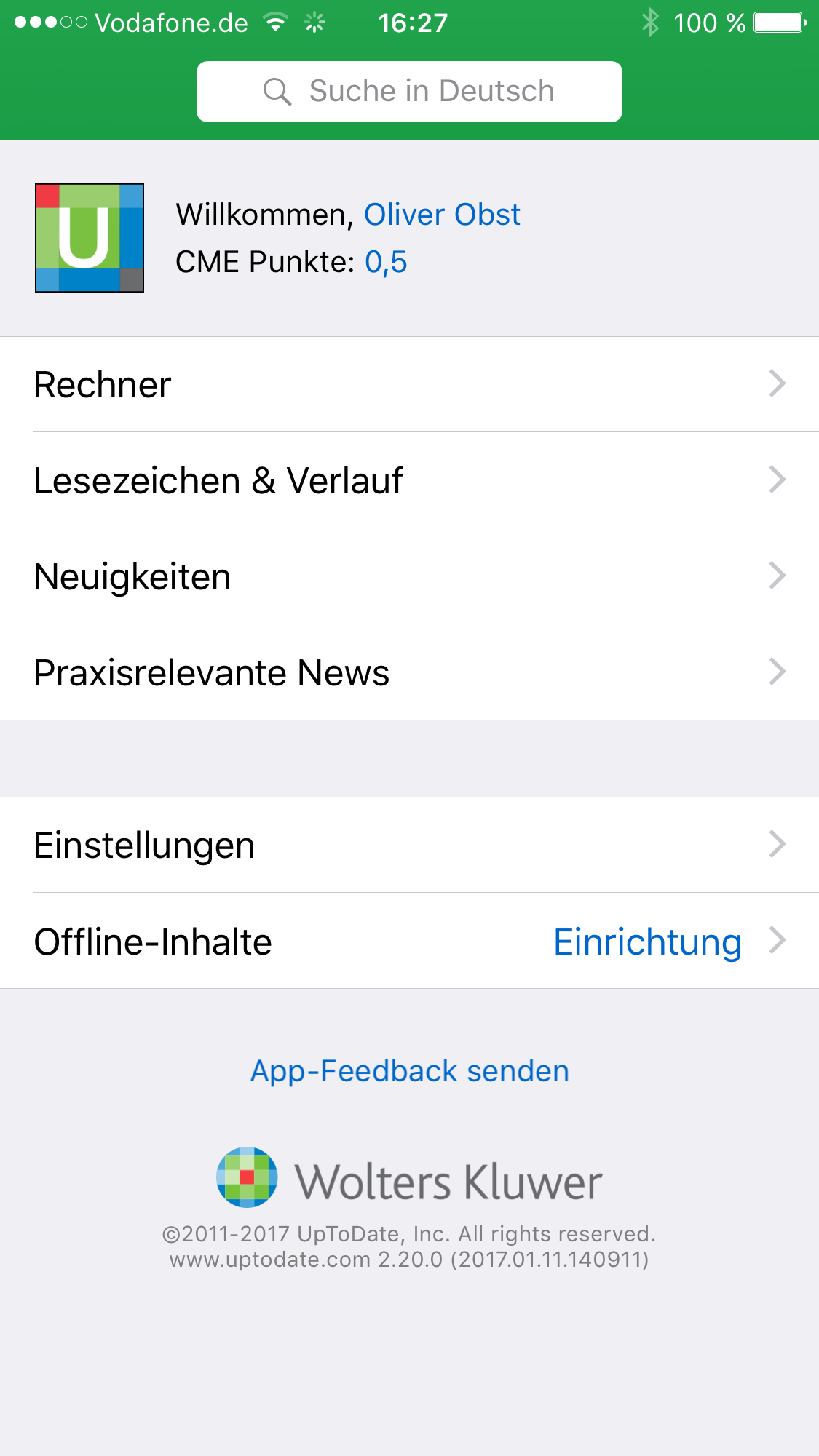The width and height of the screenshot is (819, 1456).
Task: Open Einstellungen
Action: click(409, 845)
